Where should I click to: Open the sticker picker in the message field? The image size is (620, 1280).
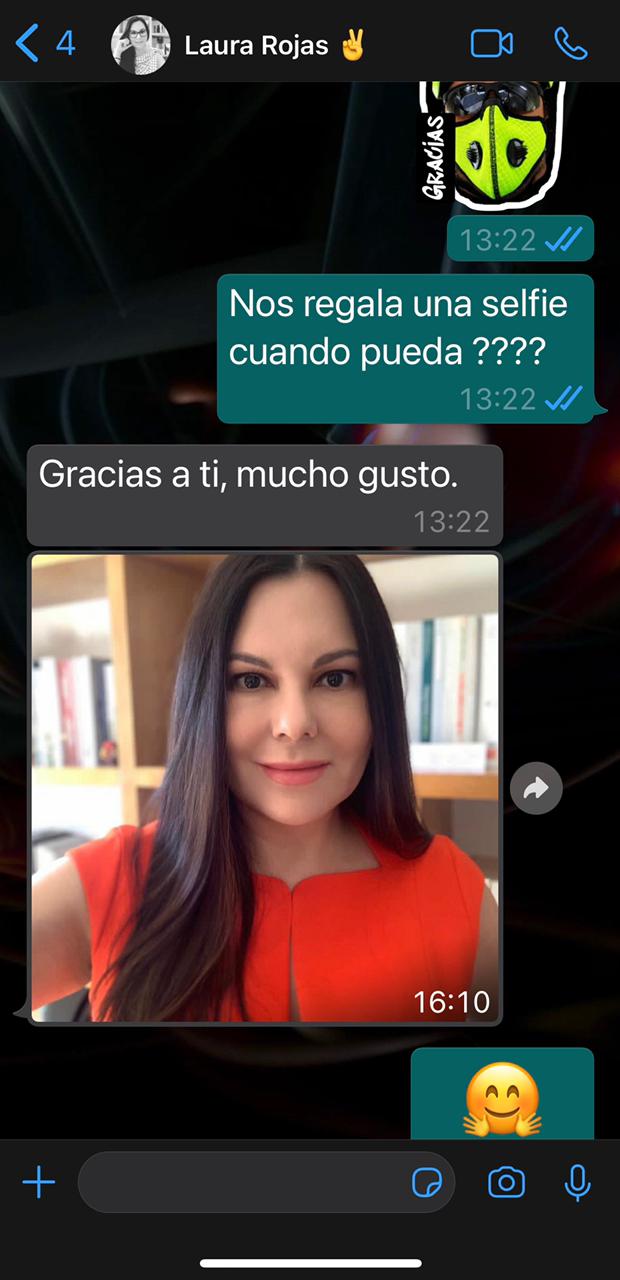pyautogui.click(x=427, y=1183)
